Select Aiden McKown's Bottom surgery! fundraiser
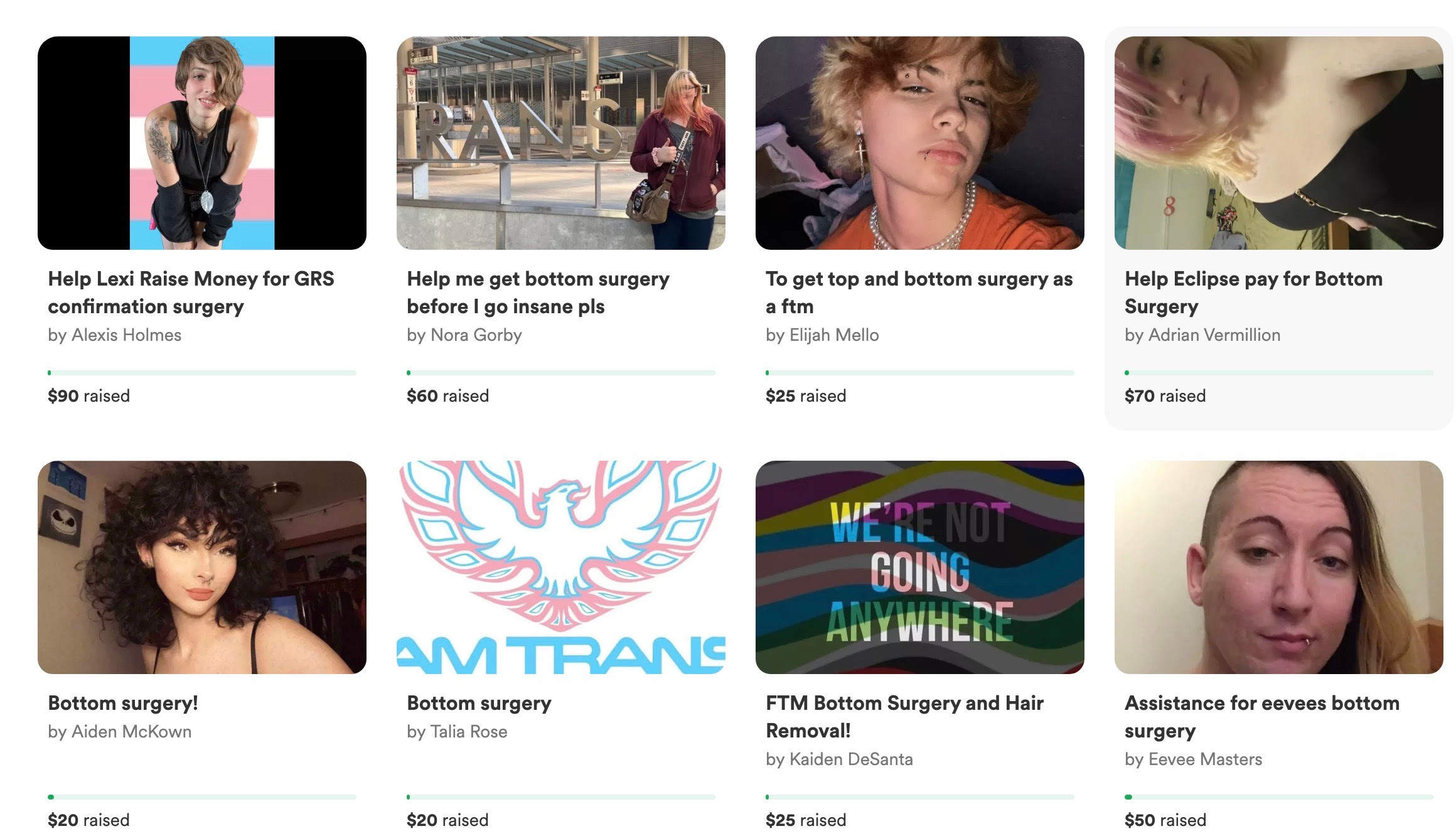Viewport: 1456px width, 836px height. (x=123, y=703)
